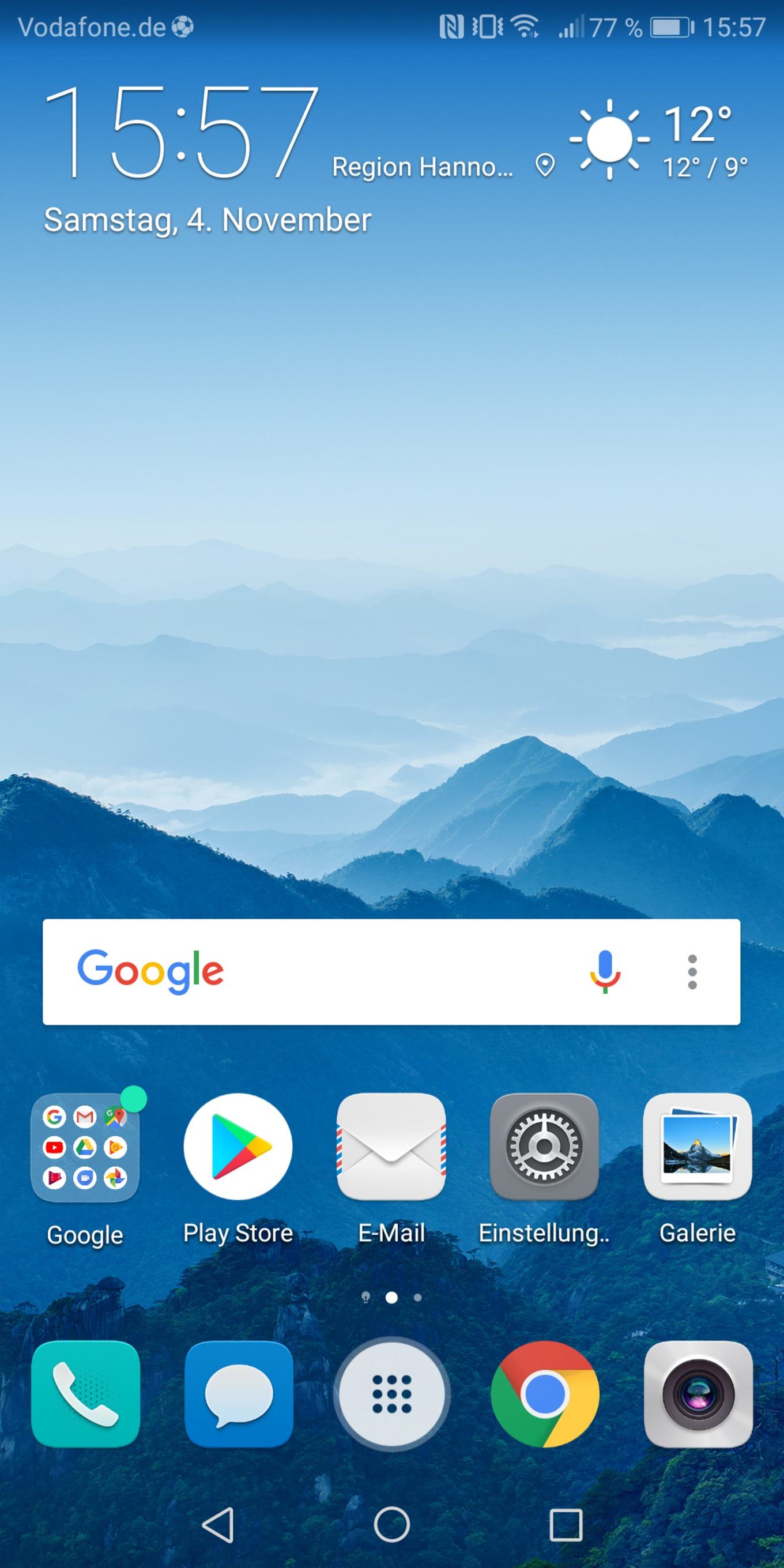Open recent apps from navigation bar
This screenshot has height=1568, width=784.
(566, 1525)
